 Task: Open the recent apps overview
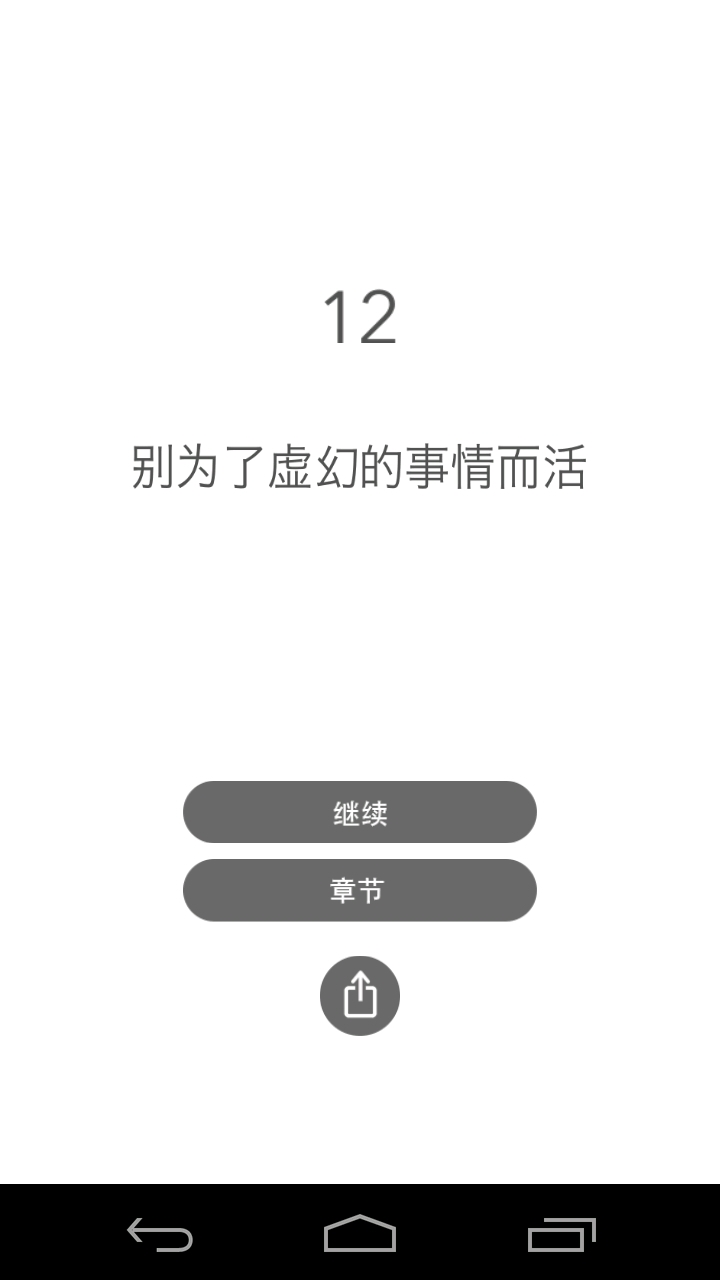click(561, 1234)
